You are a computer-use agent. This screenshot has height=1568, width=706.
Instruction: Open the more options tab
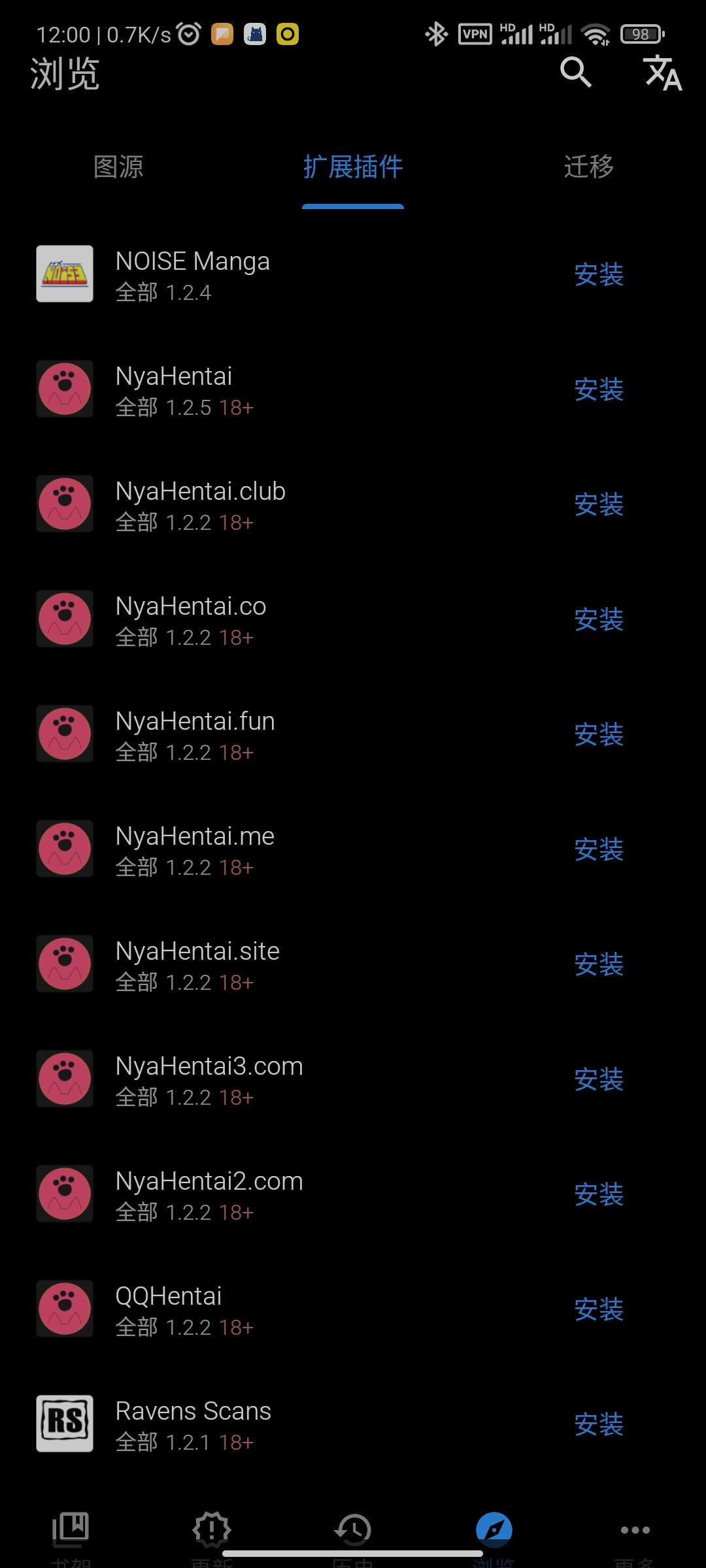click(x=635, y=1532)
